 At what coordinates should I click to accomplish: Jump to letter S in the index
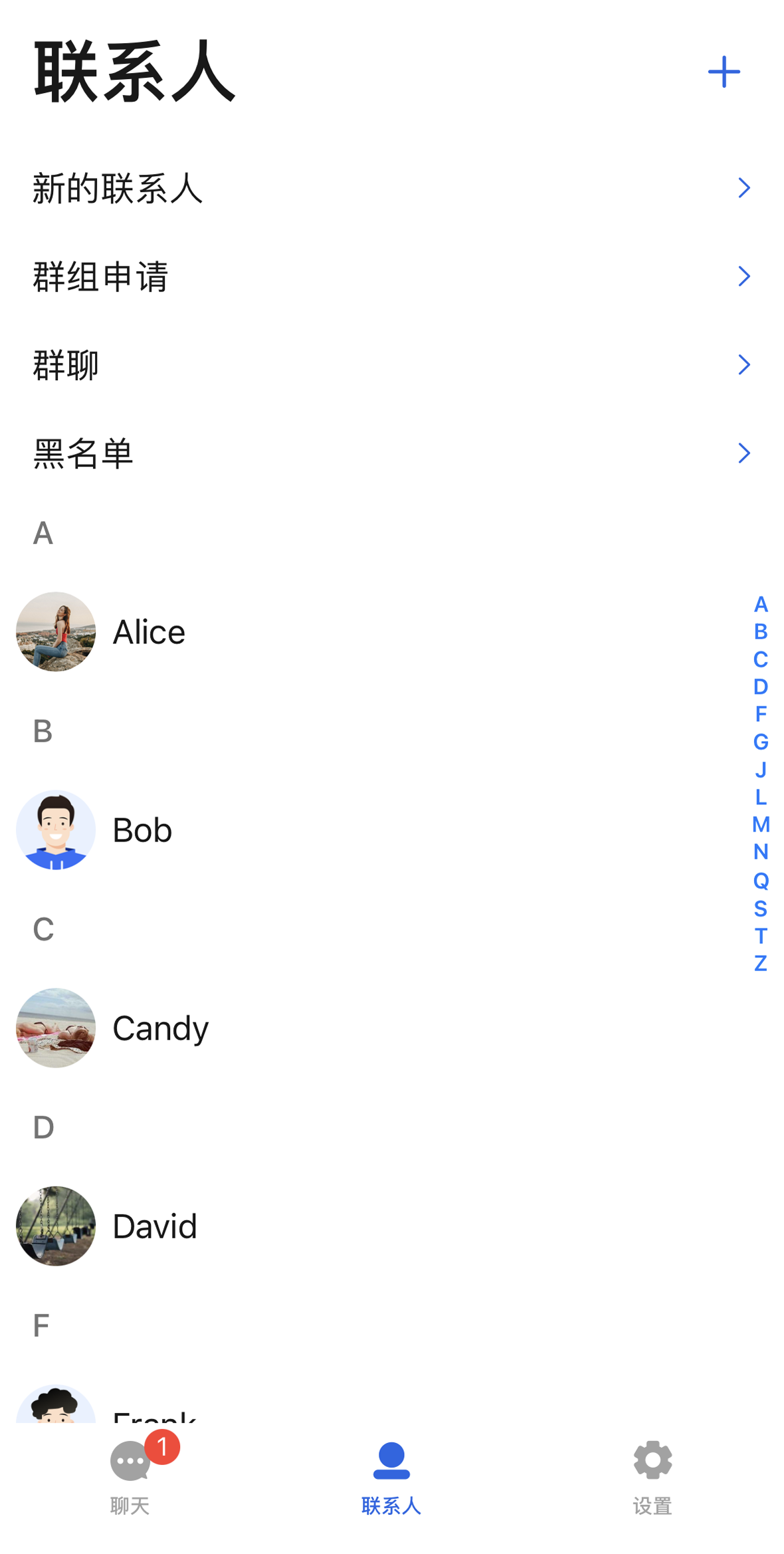pyautogui.click(x=761, y=909)
